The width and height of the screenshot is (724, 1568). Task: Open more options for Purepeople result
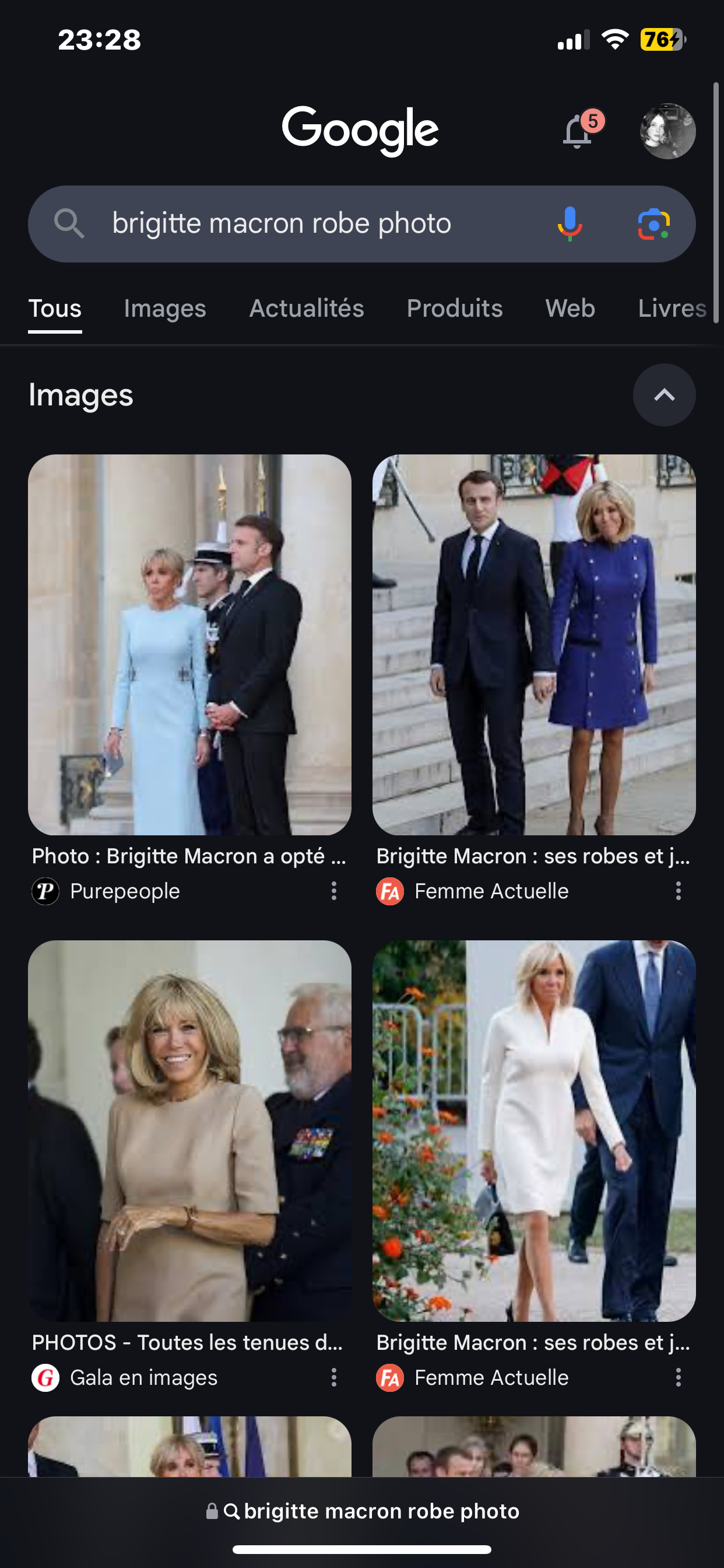(333, 891)
